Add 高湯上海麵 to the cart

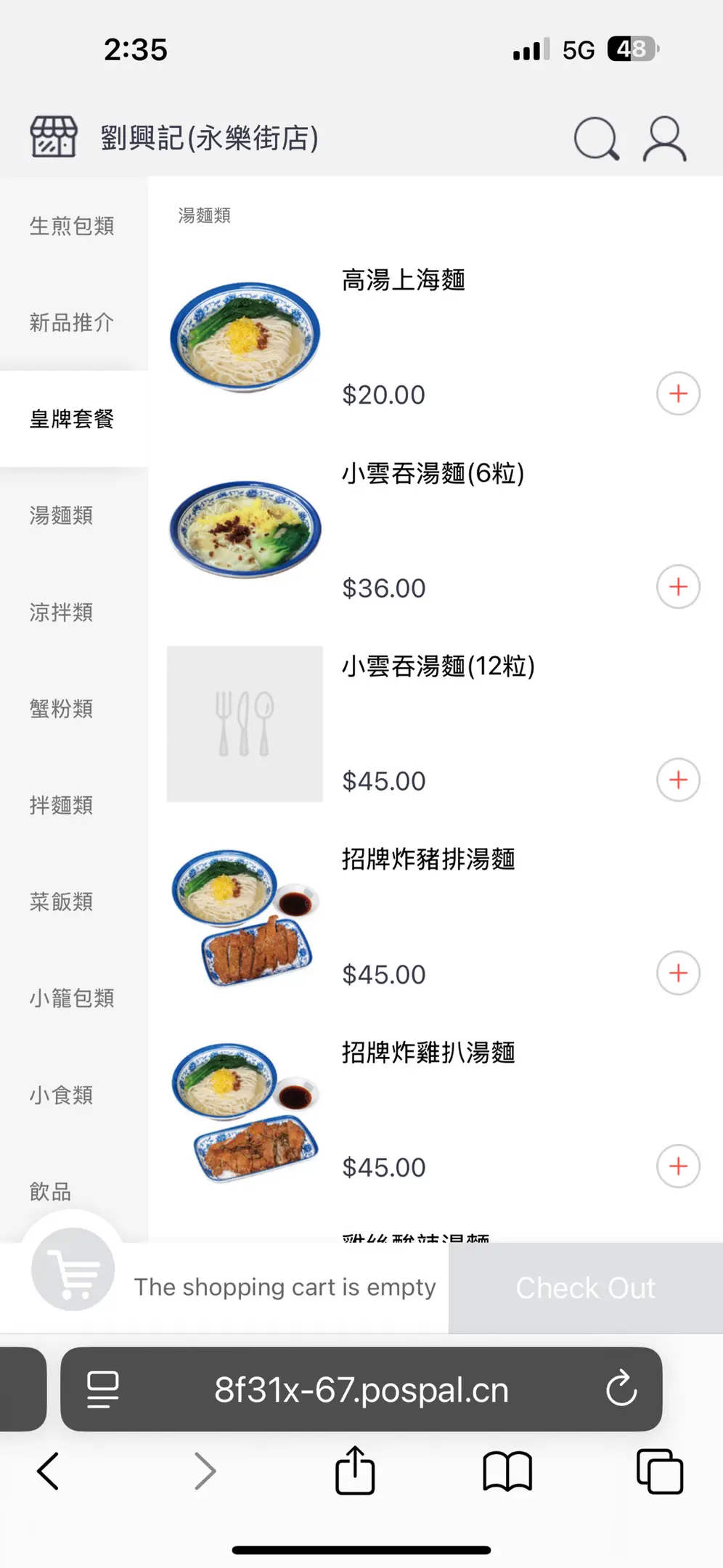tap(678, 393)
